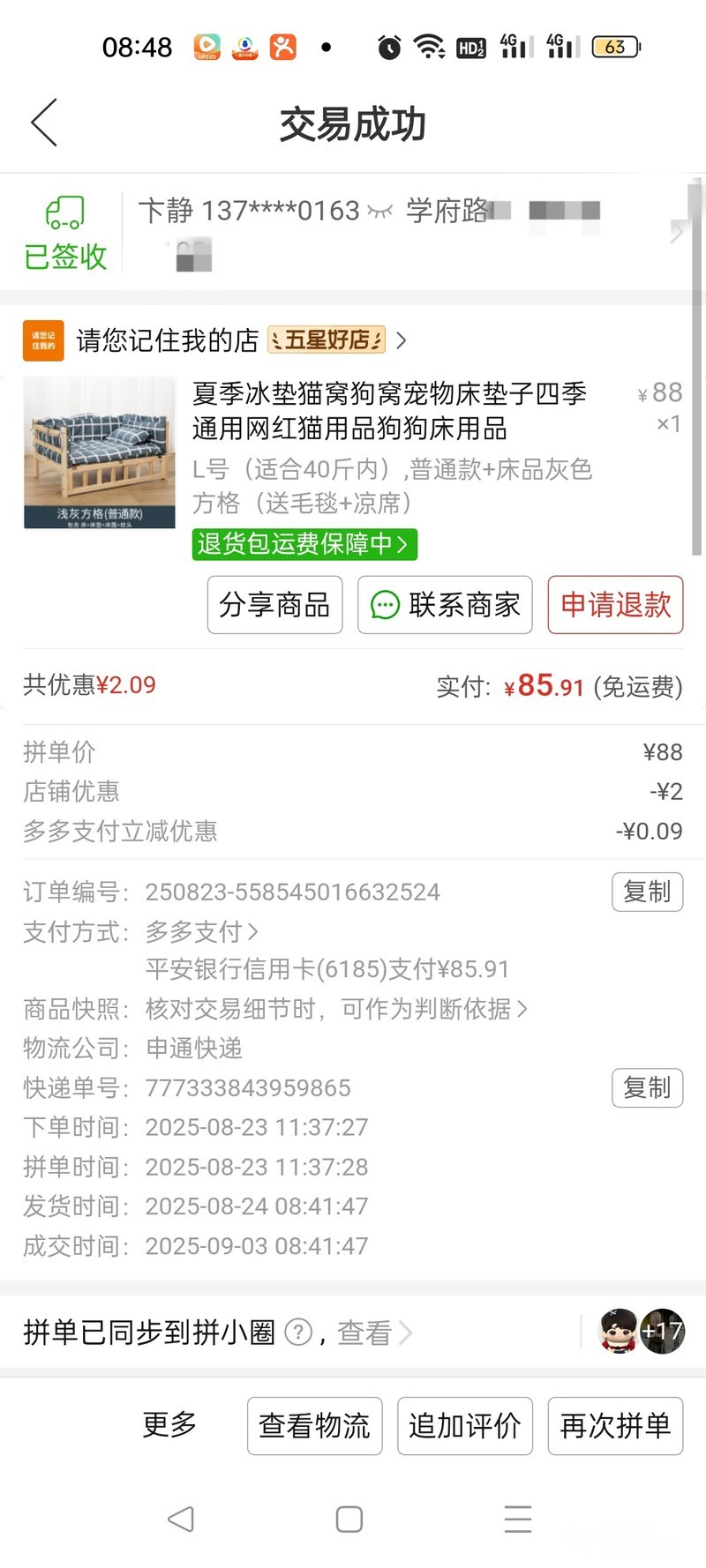Open 更多 options at the bottom

point(169,1424)
